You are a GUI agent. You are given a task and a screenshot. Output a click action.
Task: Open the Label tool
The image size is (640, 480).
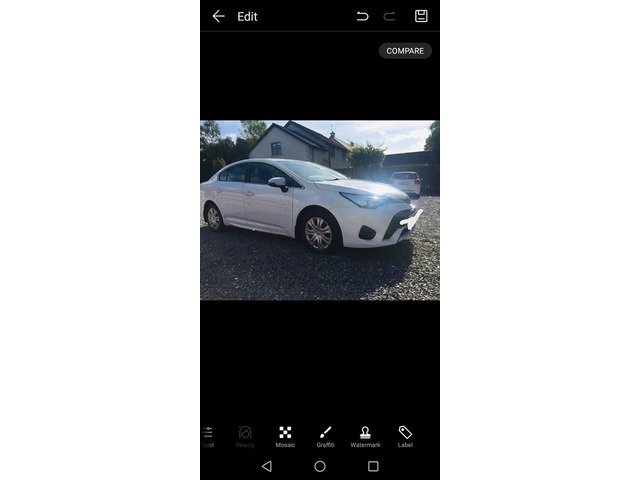[x=405, y=435]
